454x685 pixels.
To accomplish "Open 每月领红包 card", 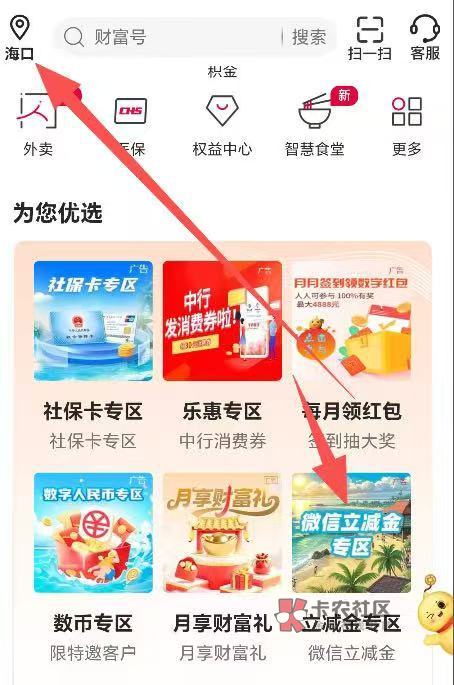I will point(352,356).
